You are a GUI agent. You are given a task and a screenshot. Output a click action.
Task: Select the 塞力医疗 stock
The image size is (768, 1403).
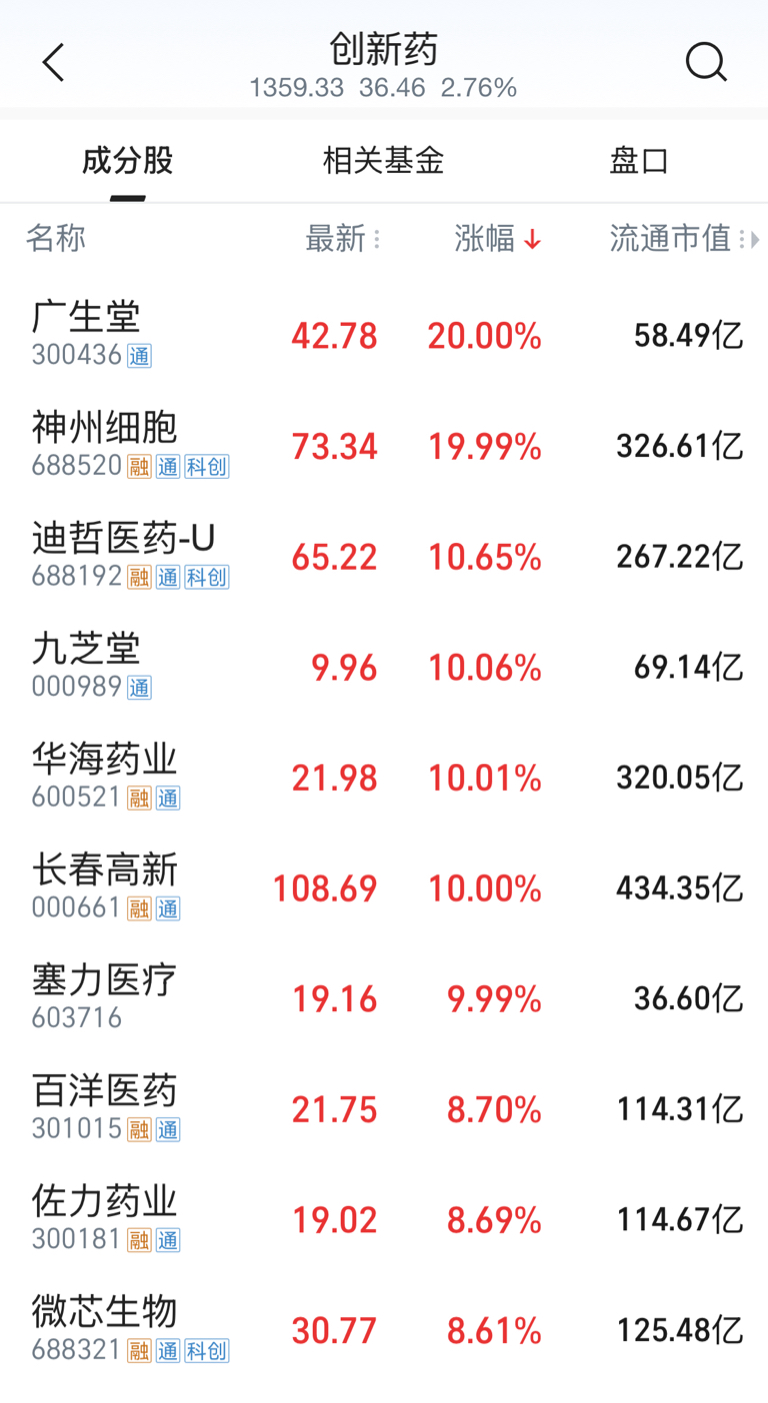[384, 998]
